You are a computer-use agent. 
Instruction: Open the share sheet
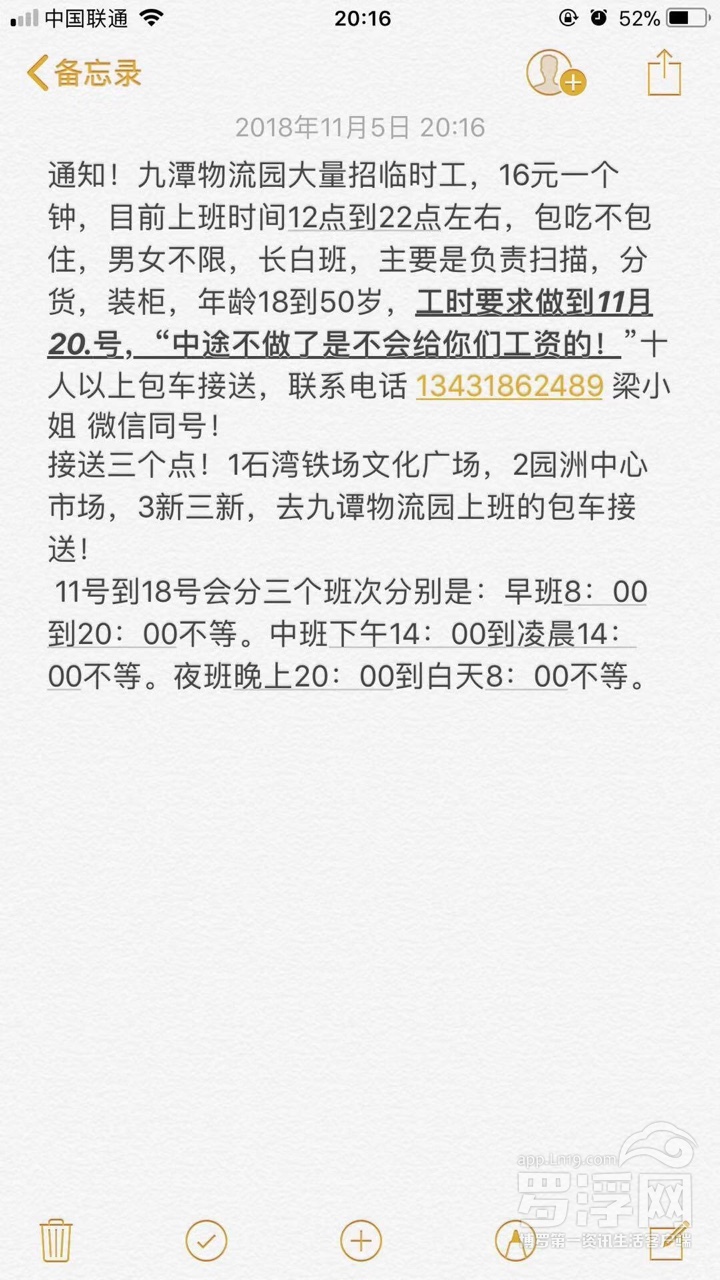pos(664,73)
